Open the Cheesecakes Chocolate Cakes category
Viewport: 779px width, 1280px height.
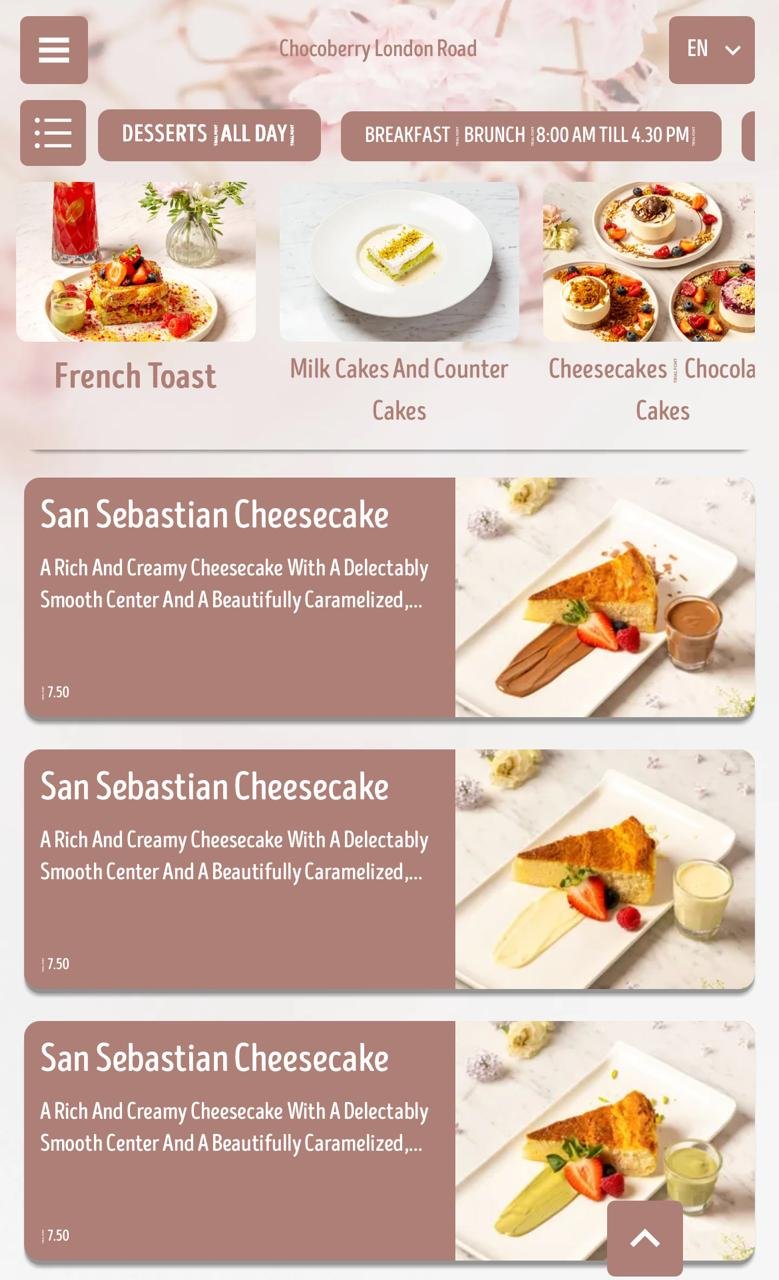pos(649,304)
